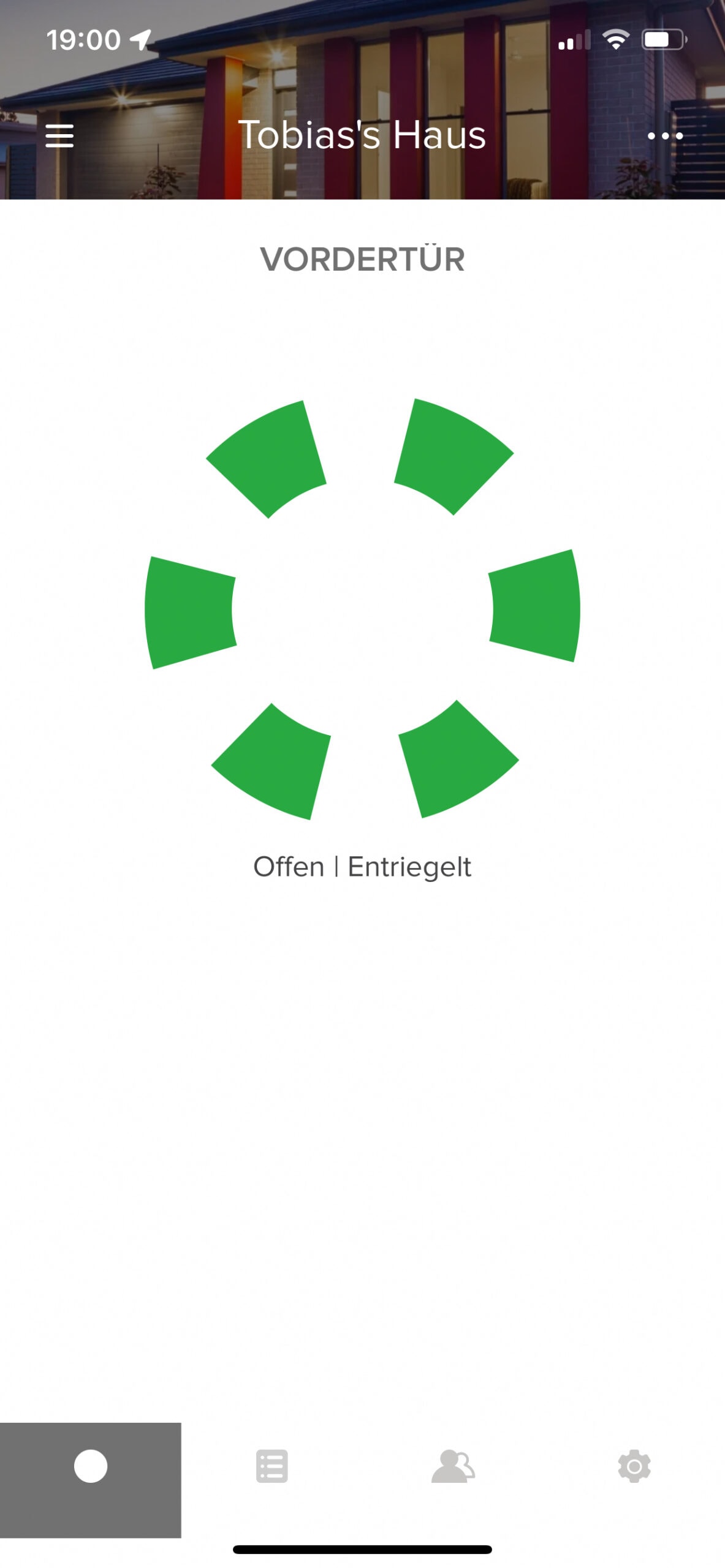
Task: Tap the green Vordertür lock circle
Action: pyautogui.click(x=362, y=609)
